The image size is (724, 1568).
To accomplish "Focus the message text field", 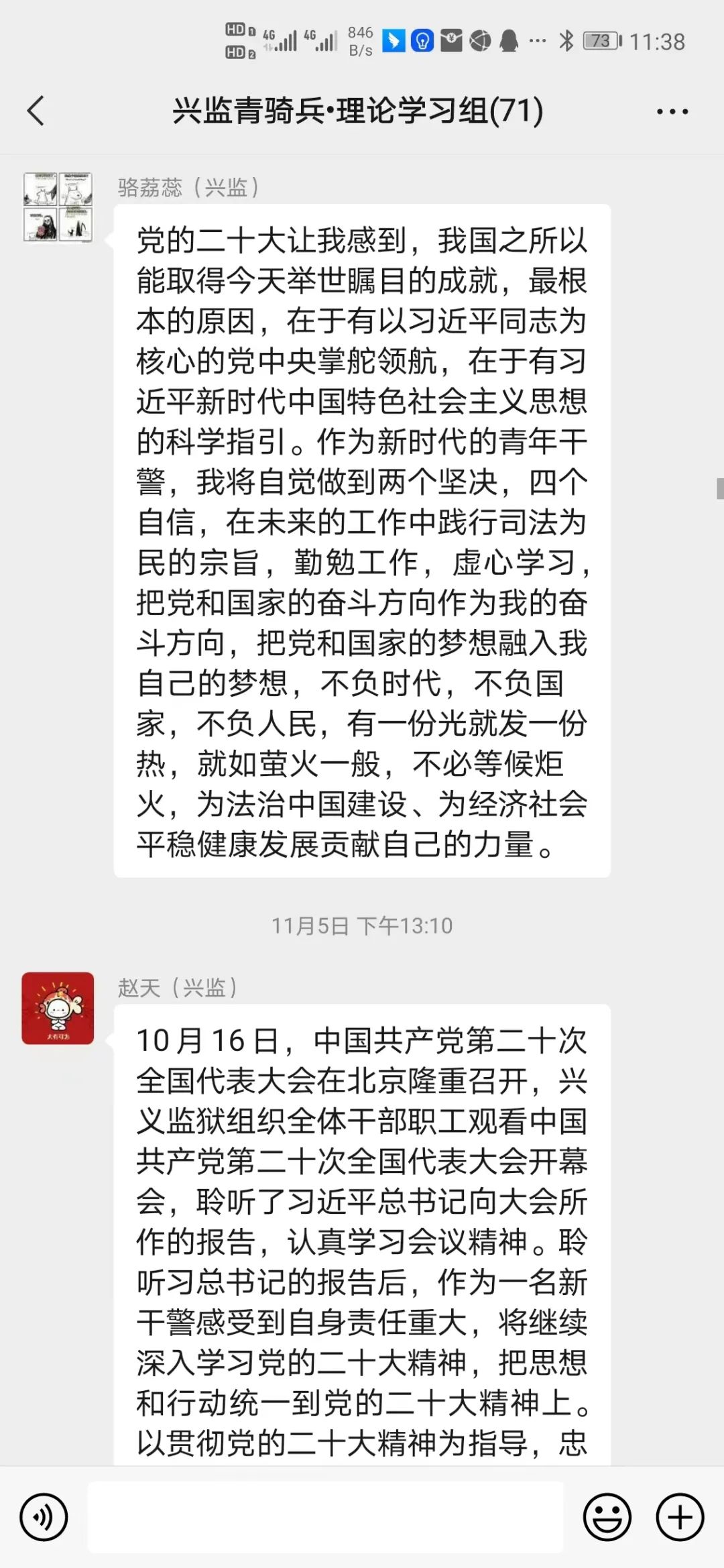I will pos(326,1517).
